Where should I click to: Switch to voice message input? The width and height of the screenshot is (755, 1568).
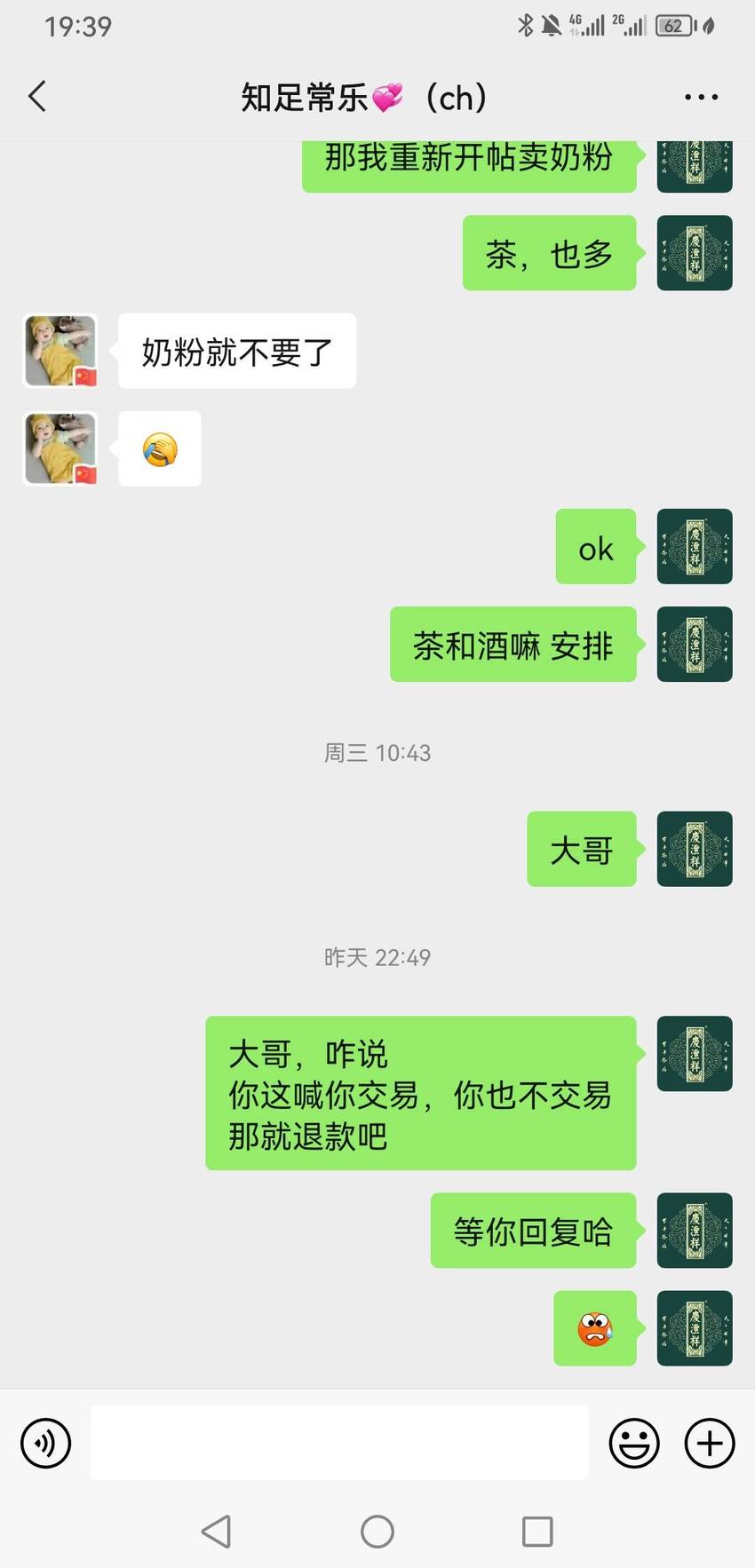pyautogui.click(x=45, y=1443)
